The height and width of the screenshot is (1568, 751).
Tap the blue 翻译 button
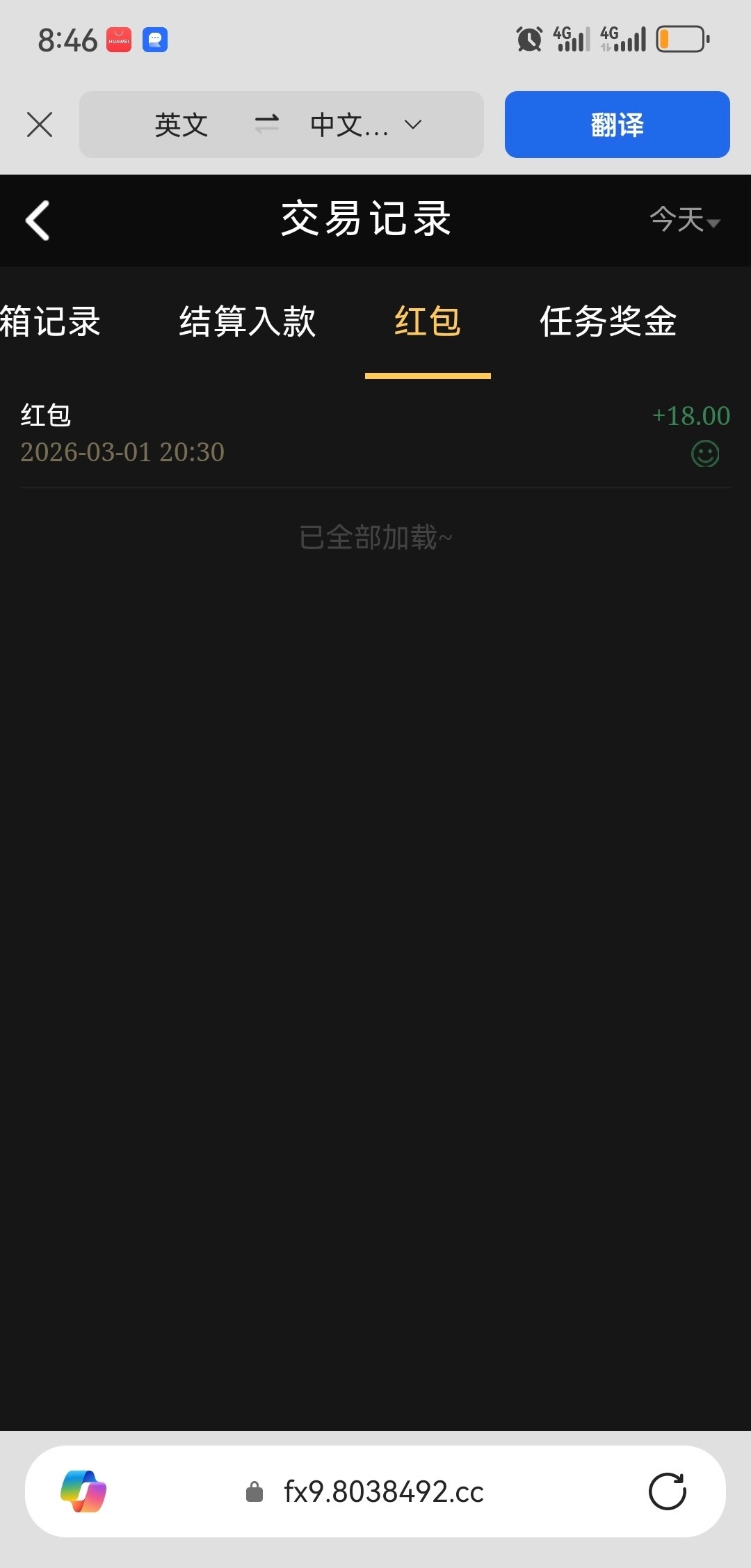(x=617, y=125)
